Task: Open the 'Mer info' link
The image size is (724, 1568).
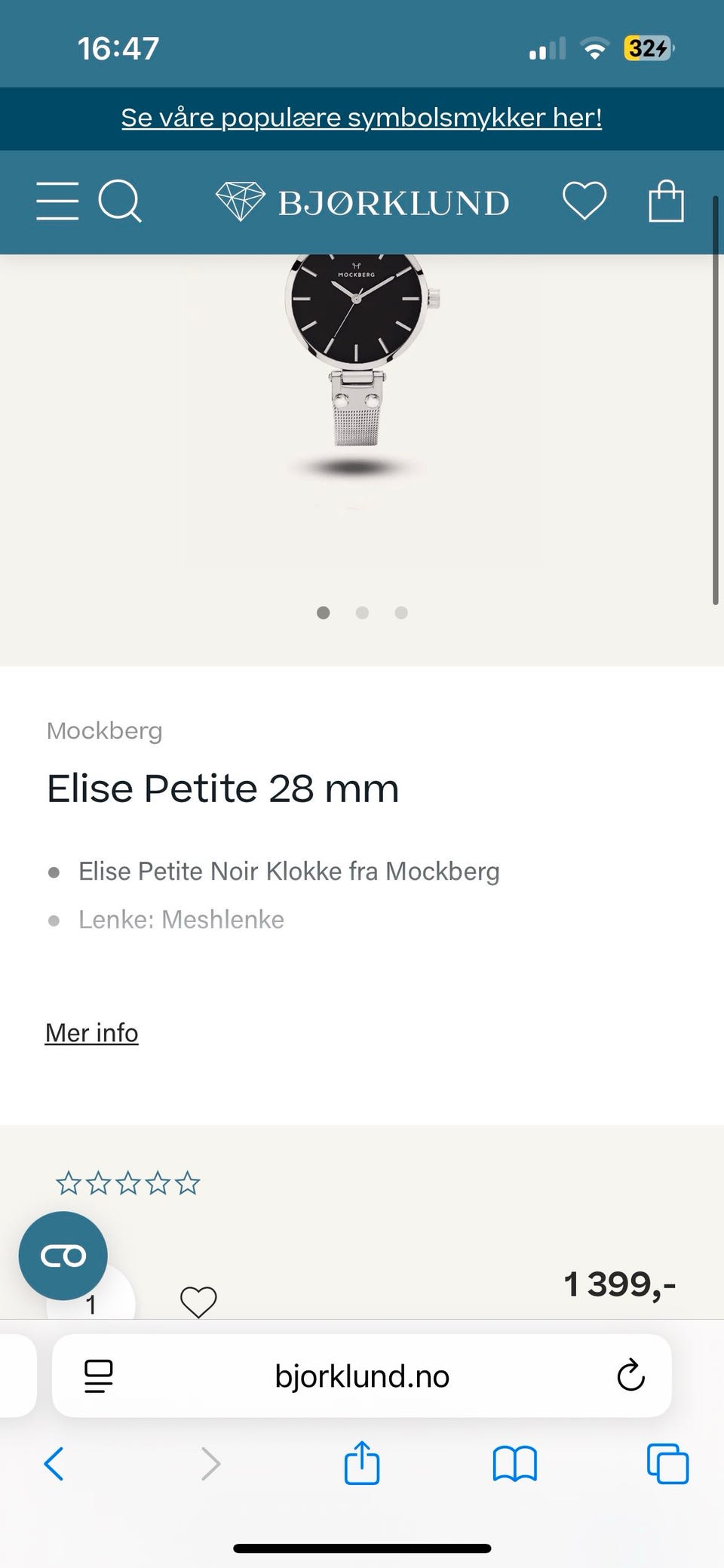Action: [90, 1032]
